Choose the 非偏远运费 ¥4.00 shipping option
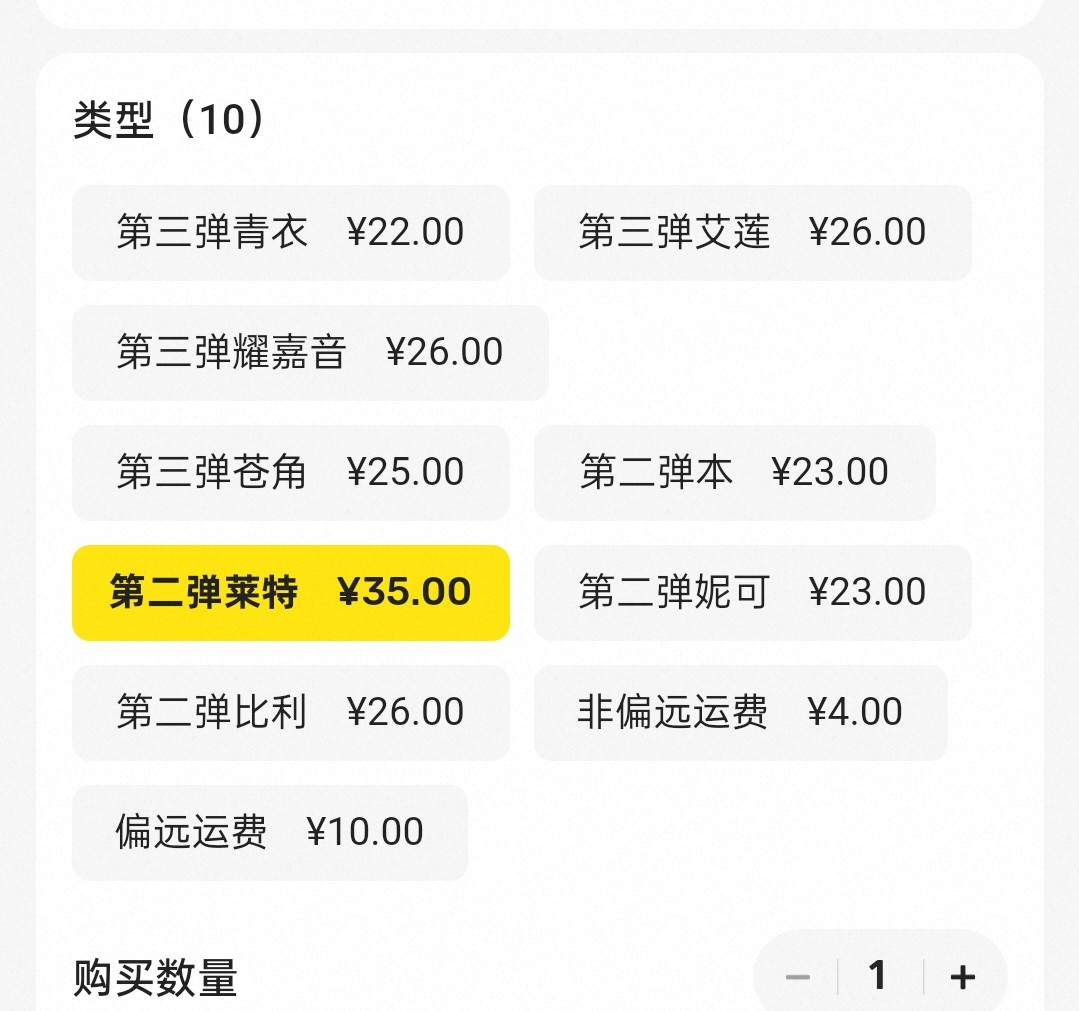 click(x=740, y=713)
